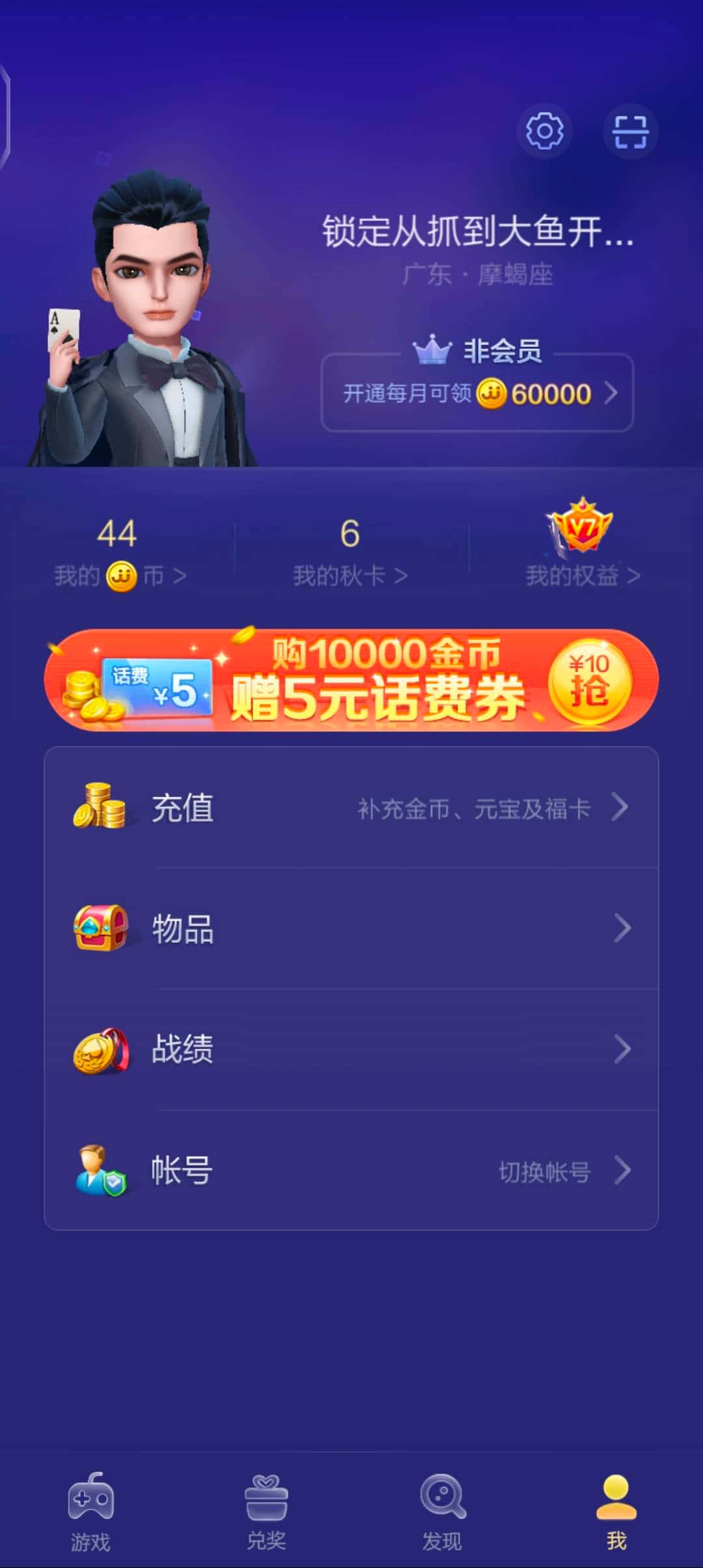This screenshot has width=703, height=1568.
Task: Click the crown icon next to 非会员
Action: click(x=432, y=350)
